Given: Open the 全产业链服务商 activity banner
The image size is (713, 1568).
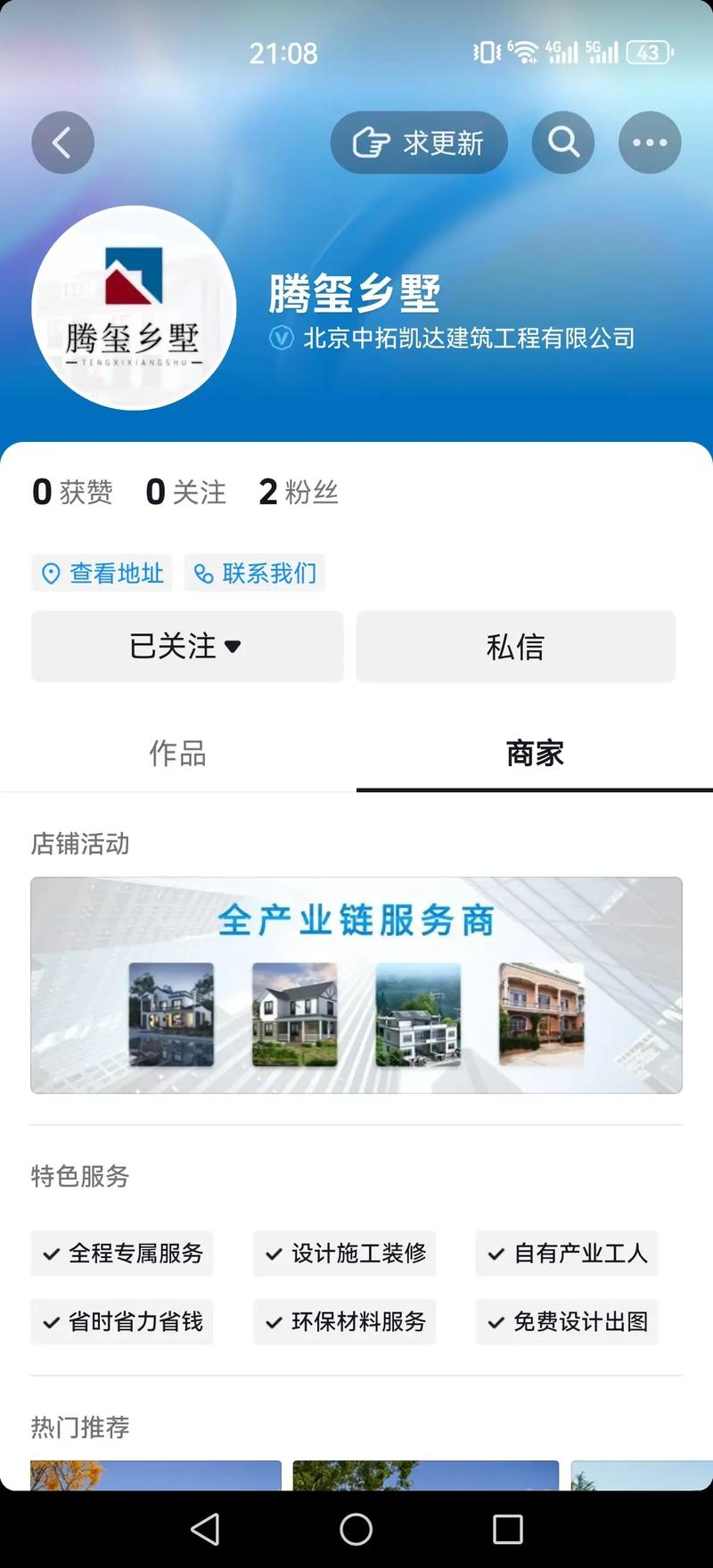Looking at the screenshot, I should [356, 985].
